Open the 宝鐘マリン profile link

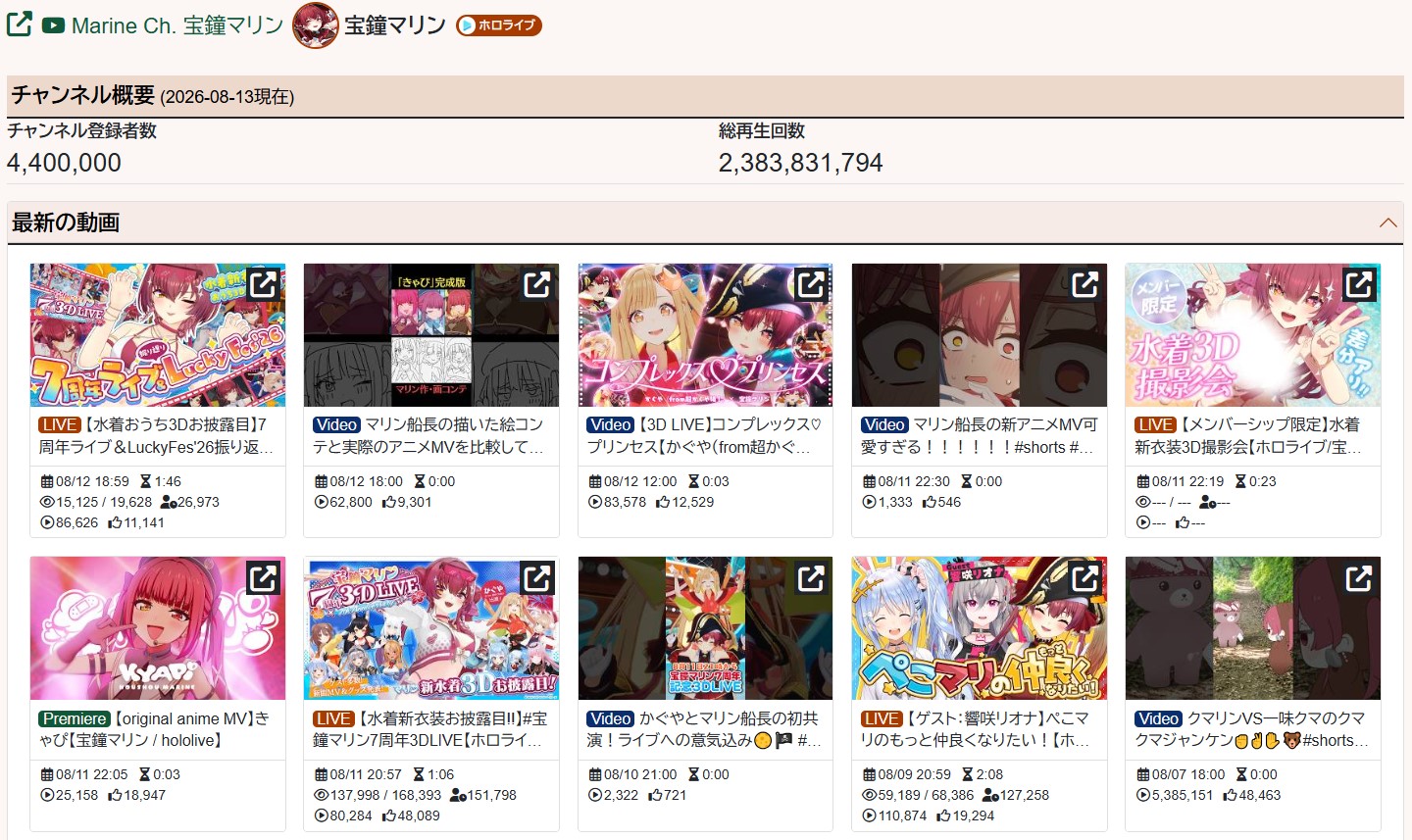point(369,25)
